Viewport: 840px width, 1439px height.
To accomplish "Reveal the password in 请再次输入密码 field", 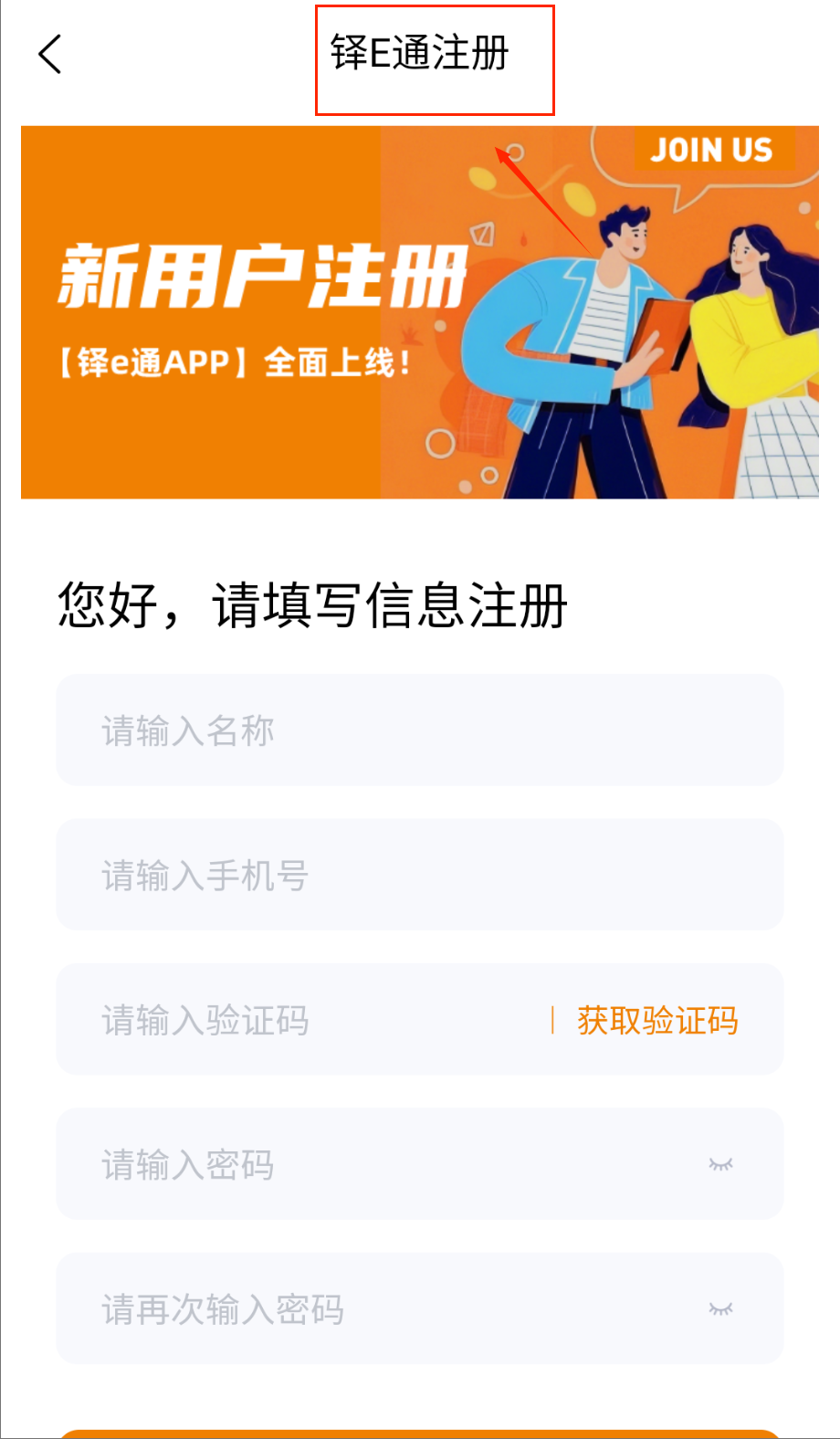I will point(720,1309).
